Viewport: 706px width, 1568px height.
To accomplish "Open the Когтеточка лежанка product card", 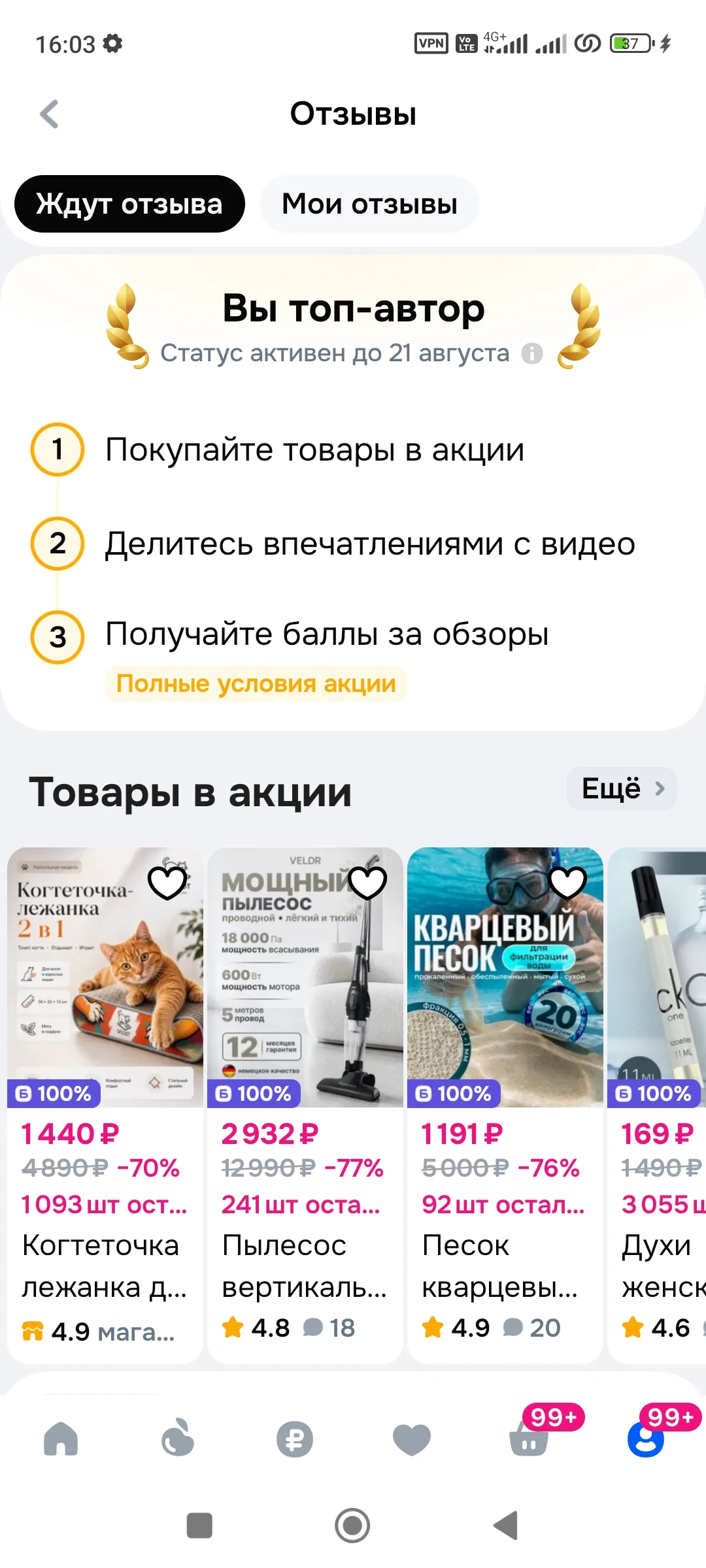I will [105, 1104].
